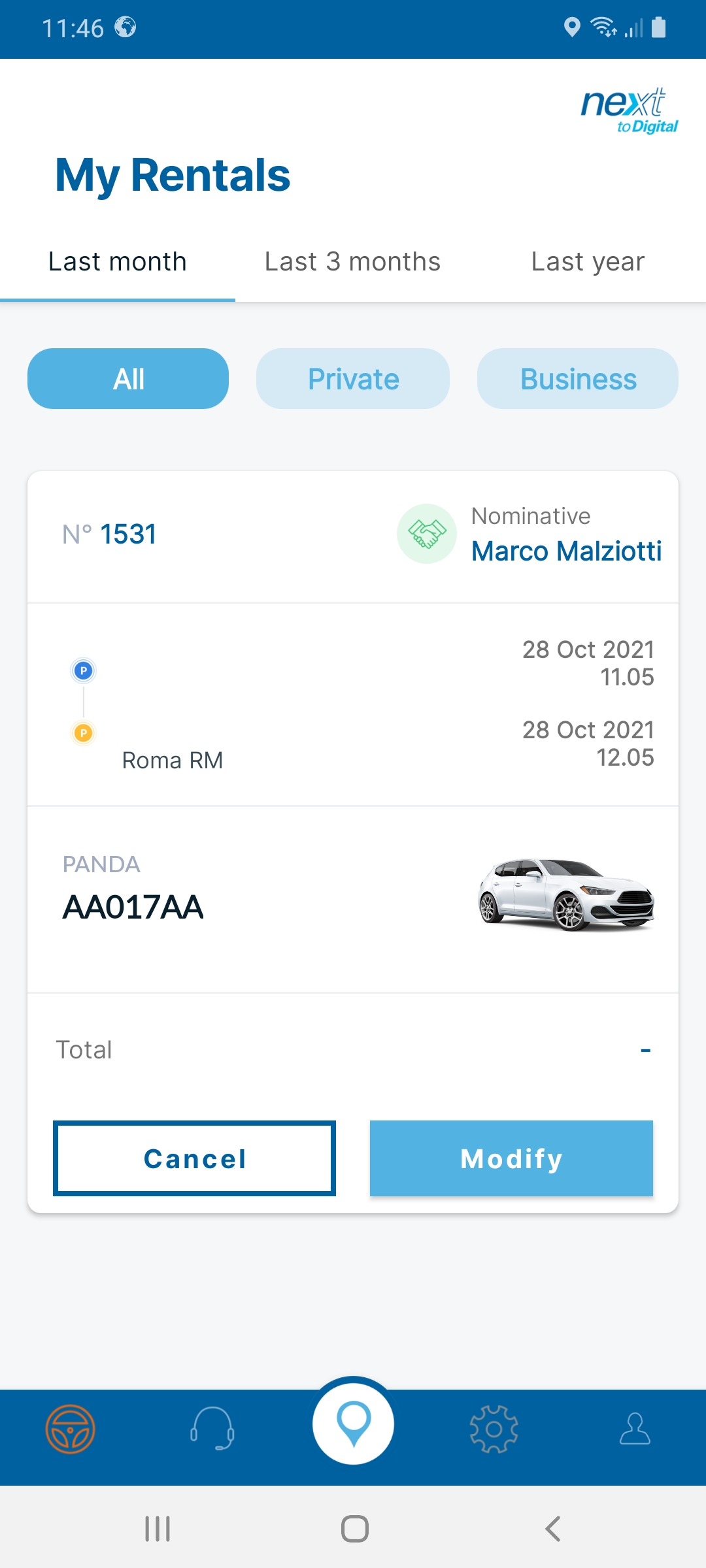Open the settings gear tab

(x=494, y=1429)
